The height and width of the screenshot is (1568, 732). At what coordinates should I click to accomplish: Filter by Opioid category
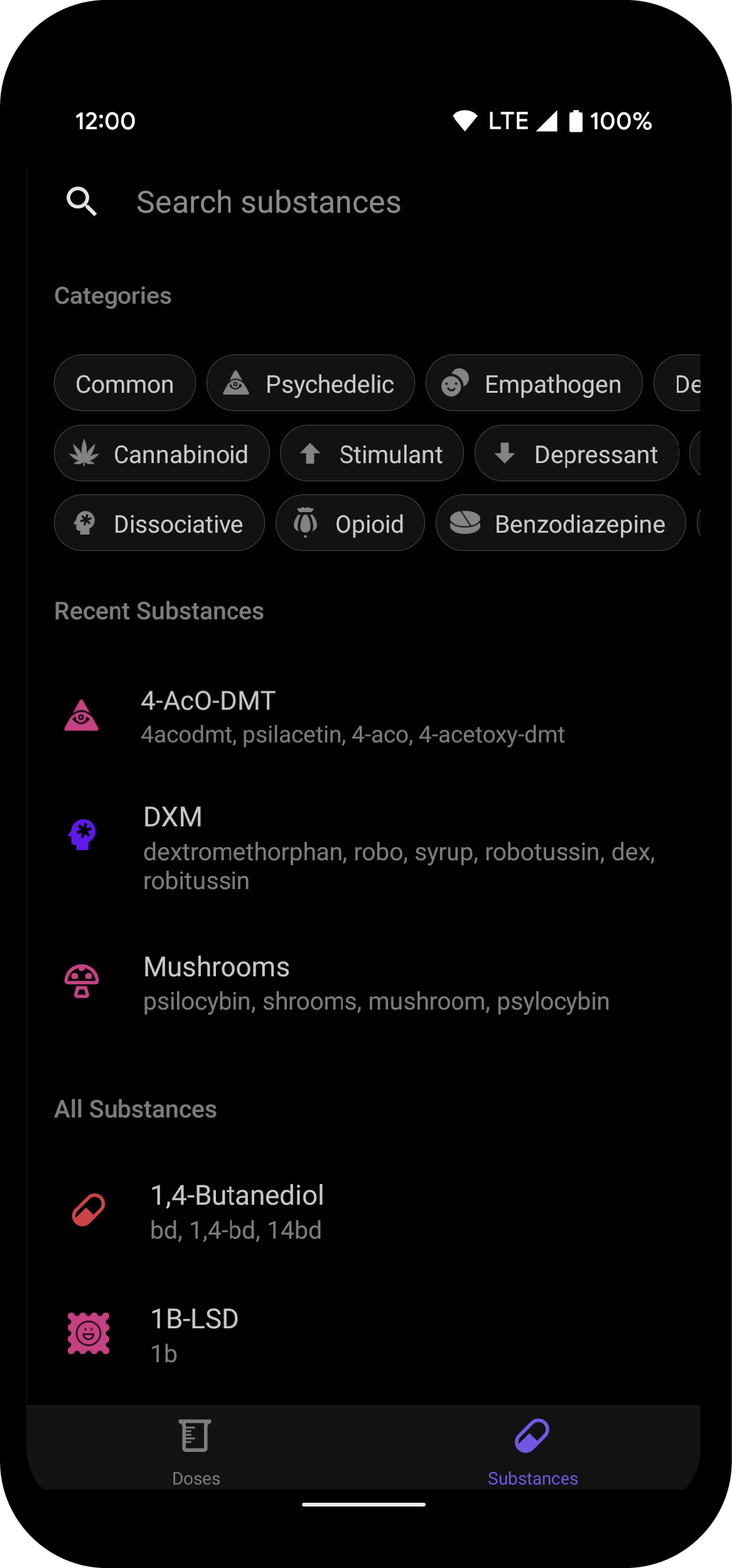(350, 523)
